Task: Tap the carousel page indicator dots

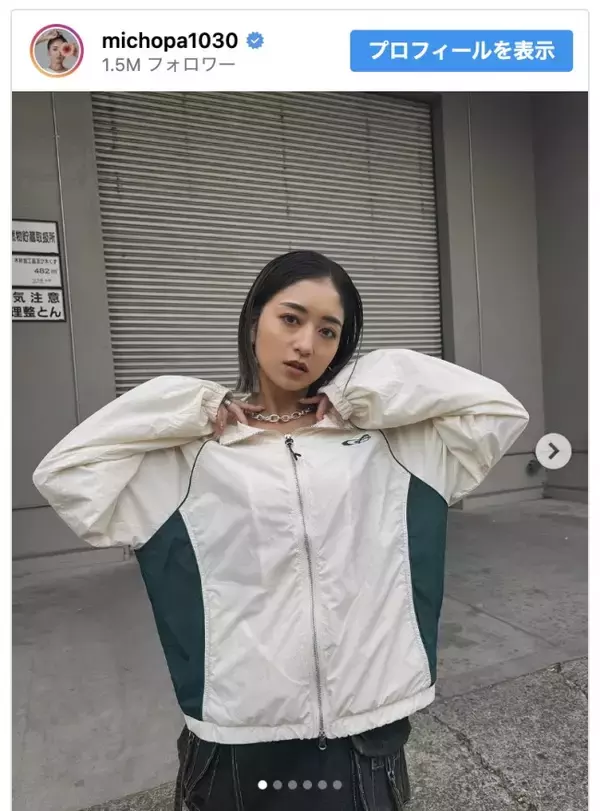Action: 299,785
